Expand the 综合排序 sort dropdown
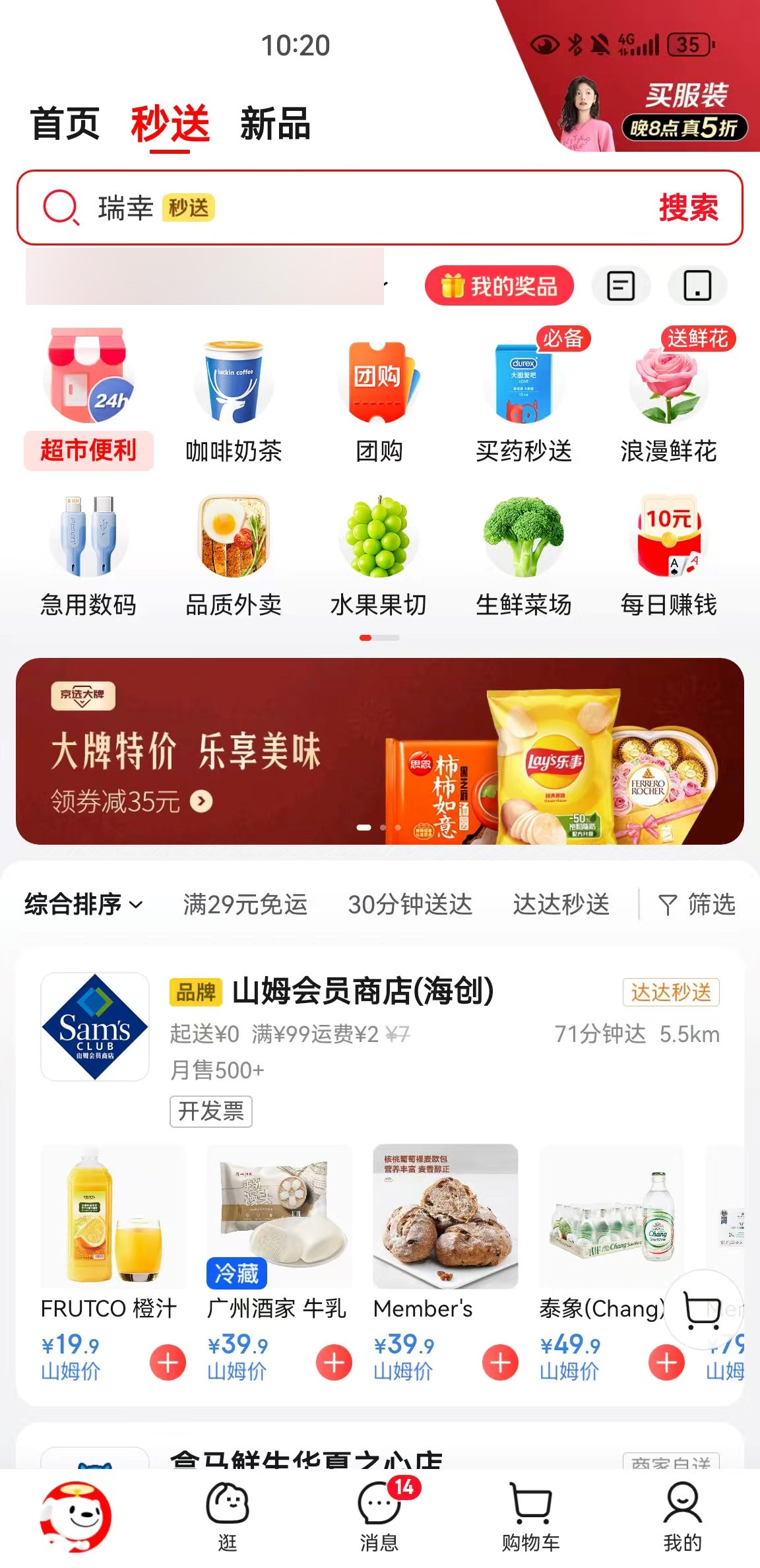The width and height of the screenshot is (760, 1568). [84, 904]
